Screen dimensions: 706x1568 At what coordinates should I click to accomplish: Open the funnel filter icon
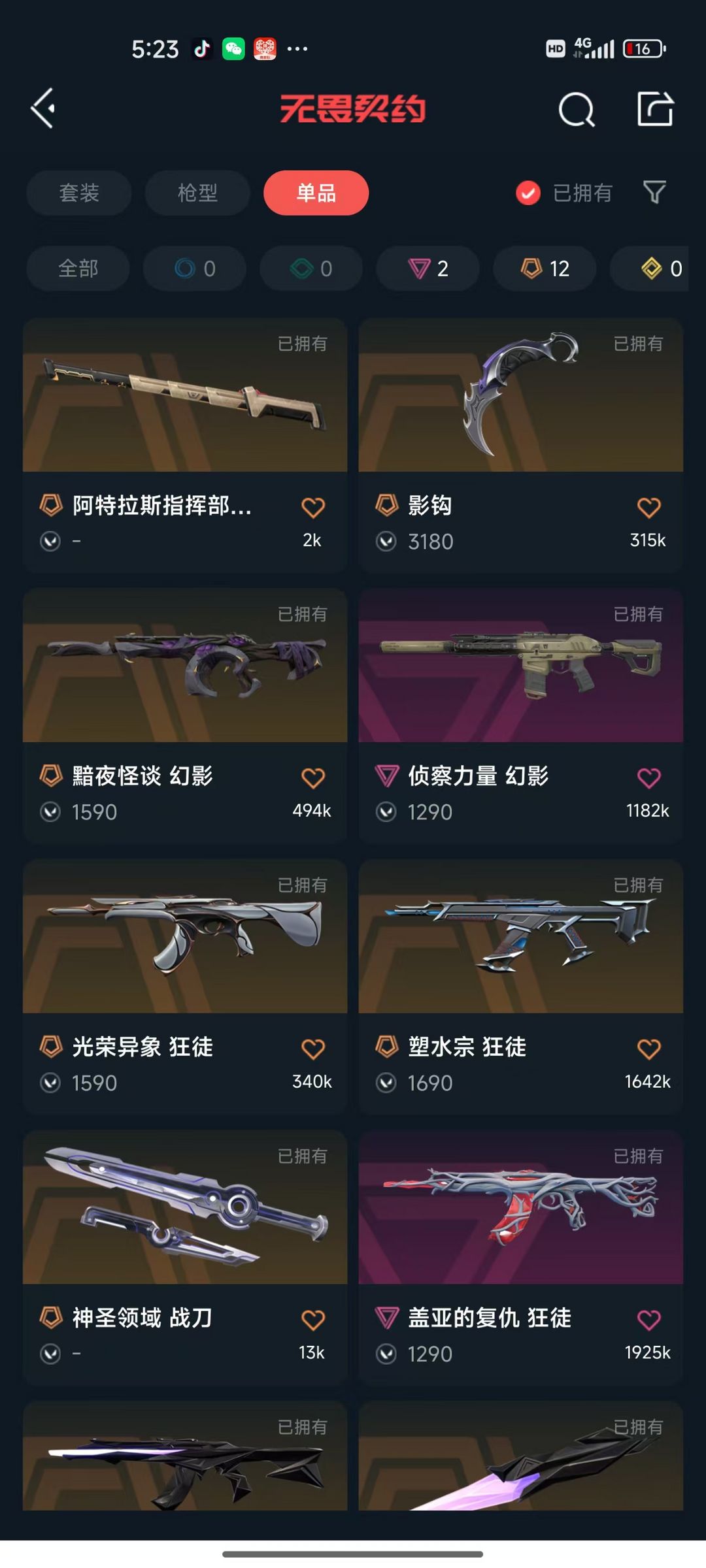pyautogui.click(x=654, y=192)
